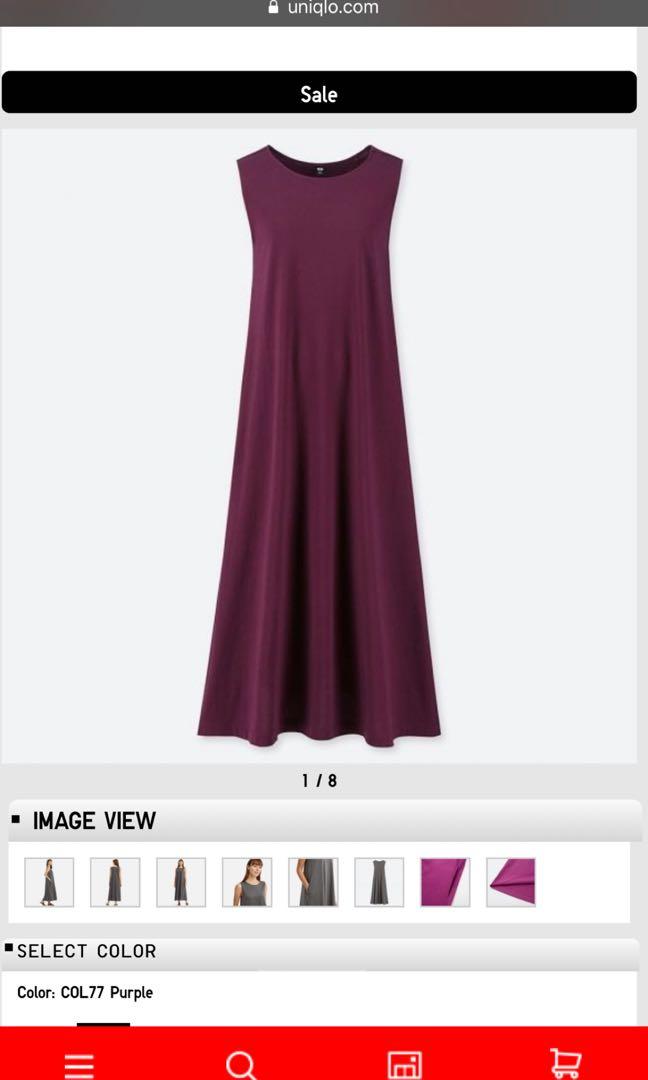This screenshot has height=1080, width=648.
Task: Tap the uniqlo.com address bar
Action: click(324, 9)
